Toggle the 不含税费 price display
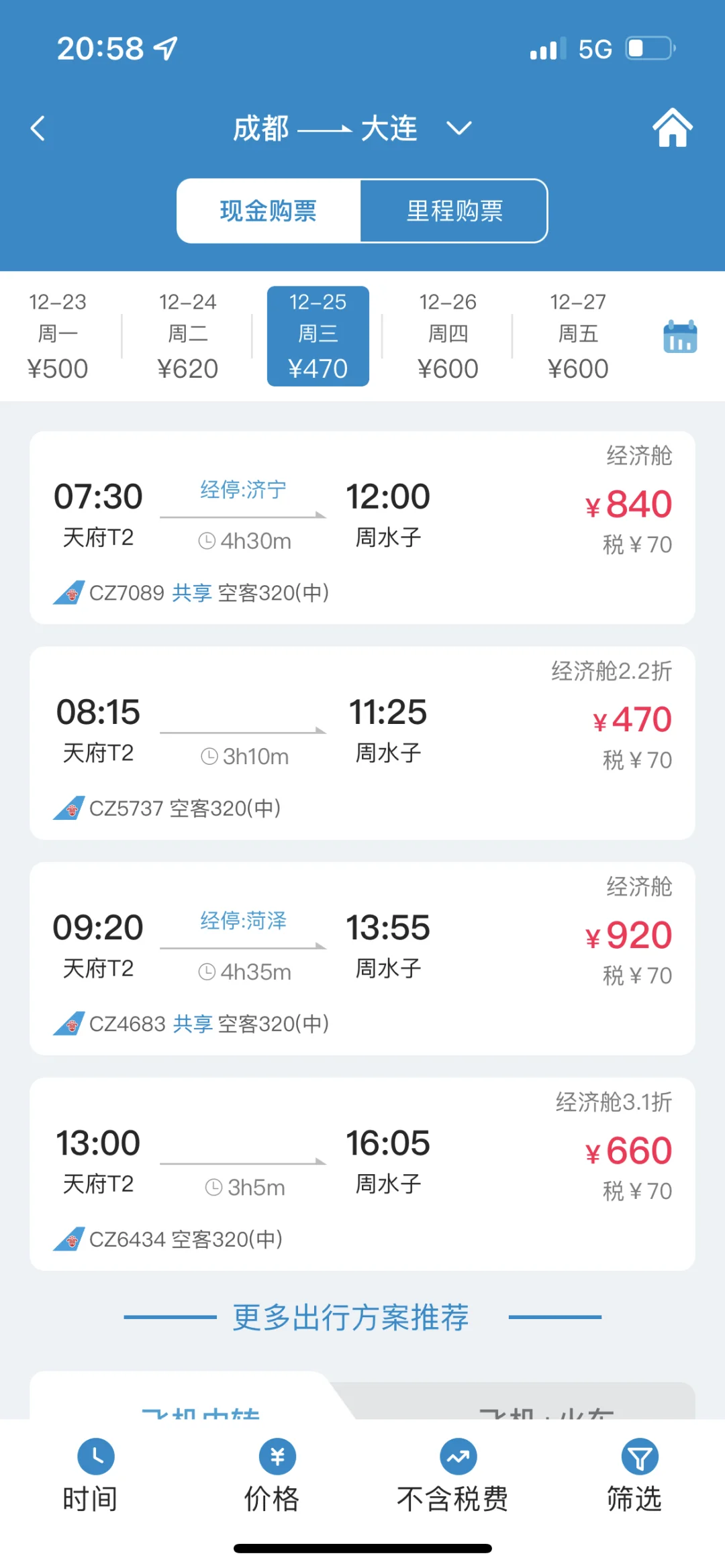 pos(452,1475)
